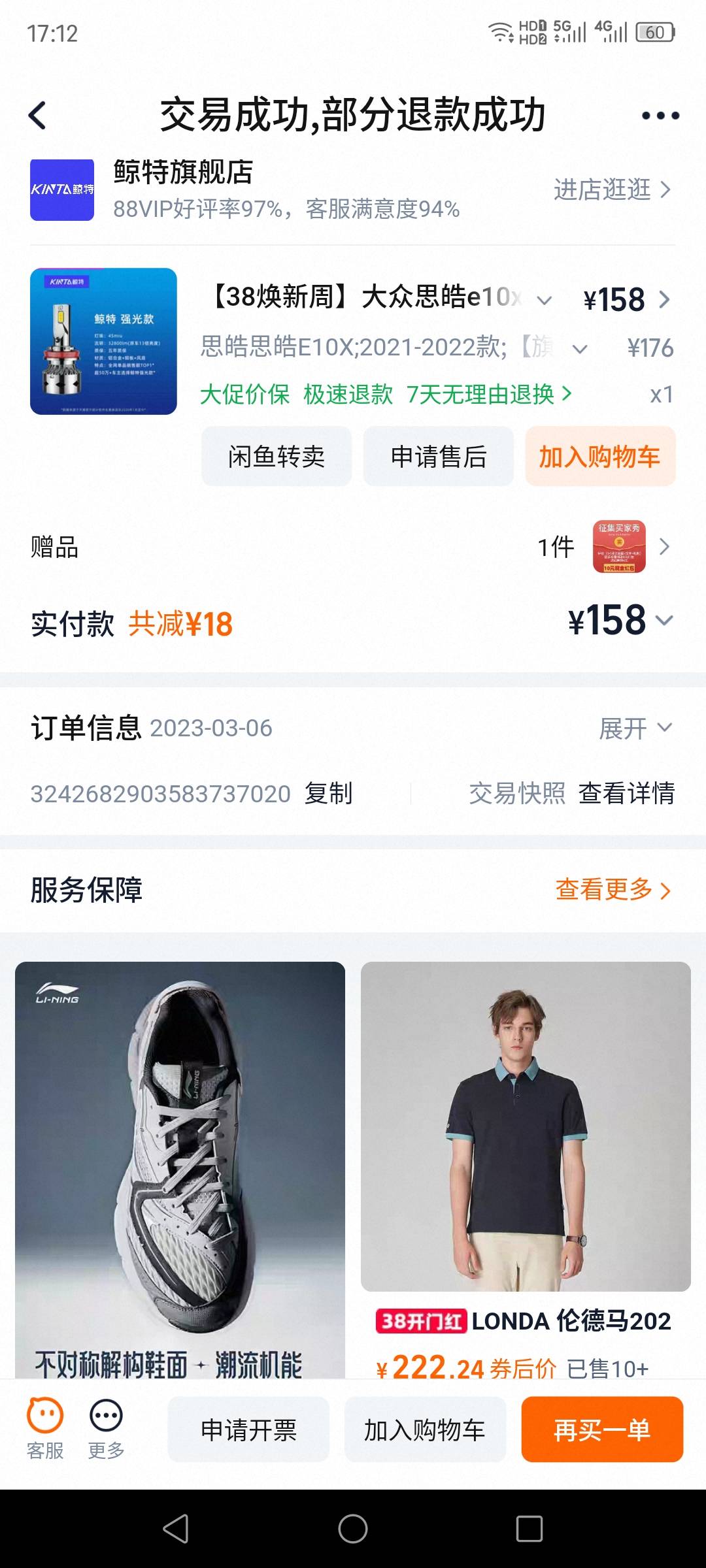Tap 查看更多 next to 服务保障
This screenshot has width=706, height=1568.
(x=613, y=890)
